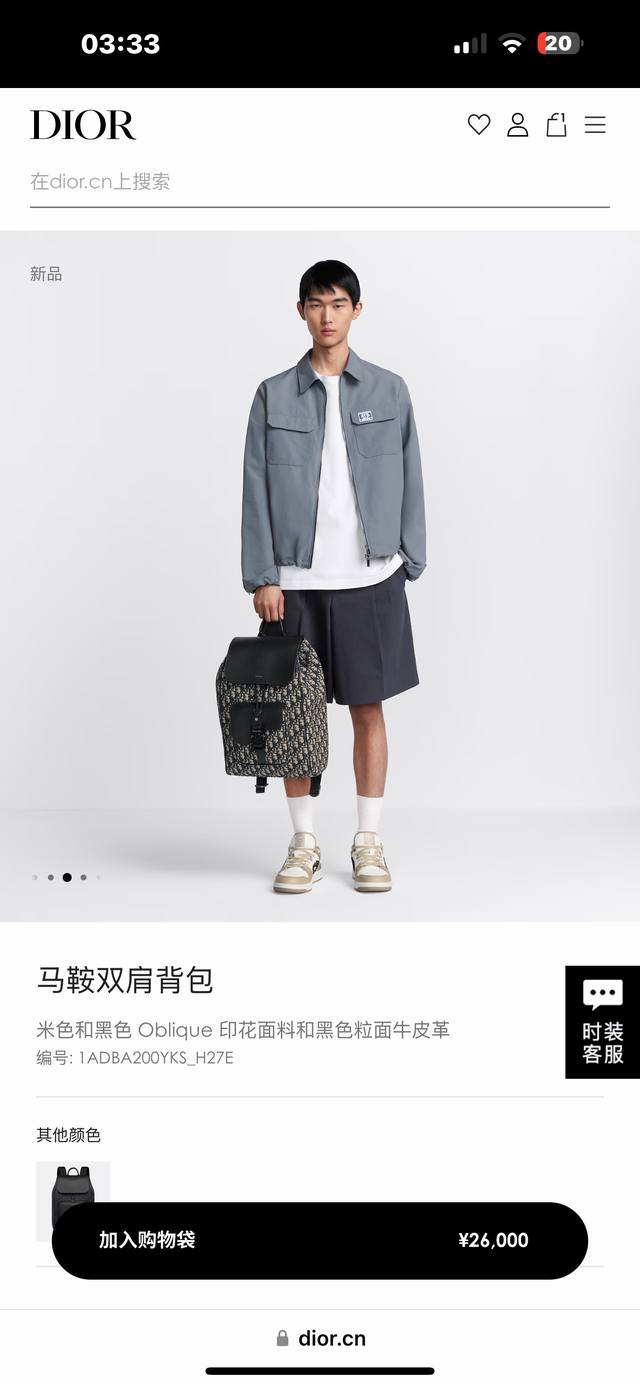This screenshot has width=640, height=1387.
Task: Tap the search field for dior.cn
Action: (x=319, y=182)
